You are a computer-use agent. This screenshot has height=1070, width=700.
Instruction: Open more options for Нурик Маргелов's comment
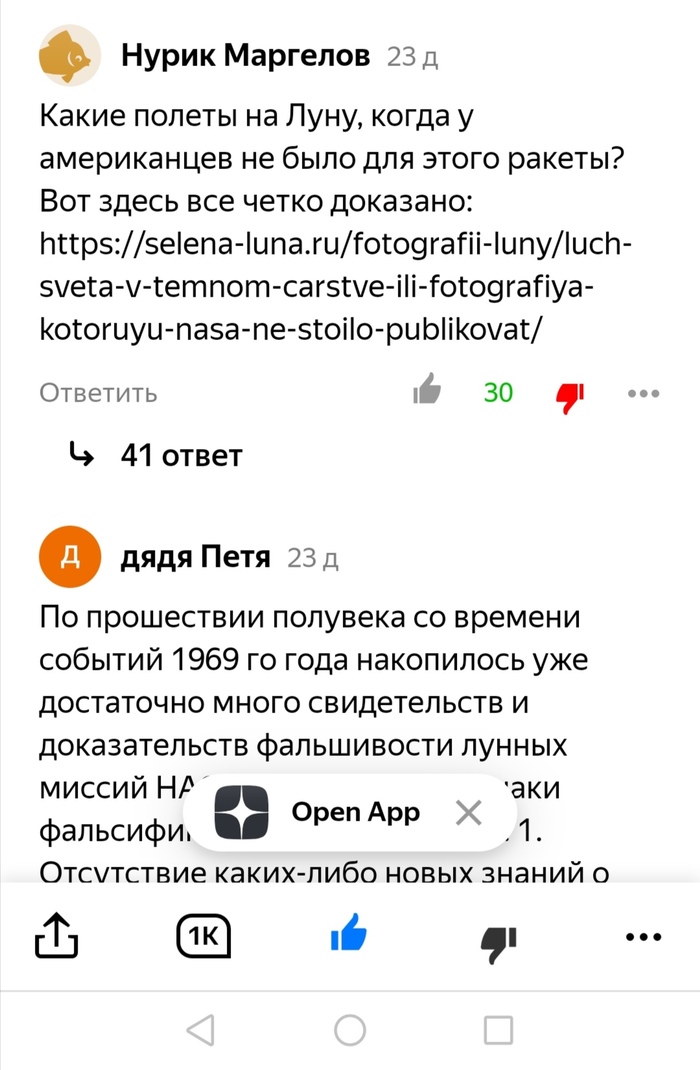643,393
